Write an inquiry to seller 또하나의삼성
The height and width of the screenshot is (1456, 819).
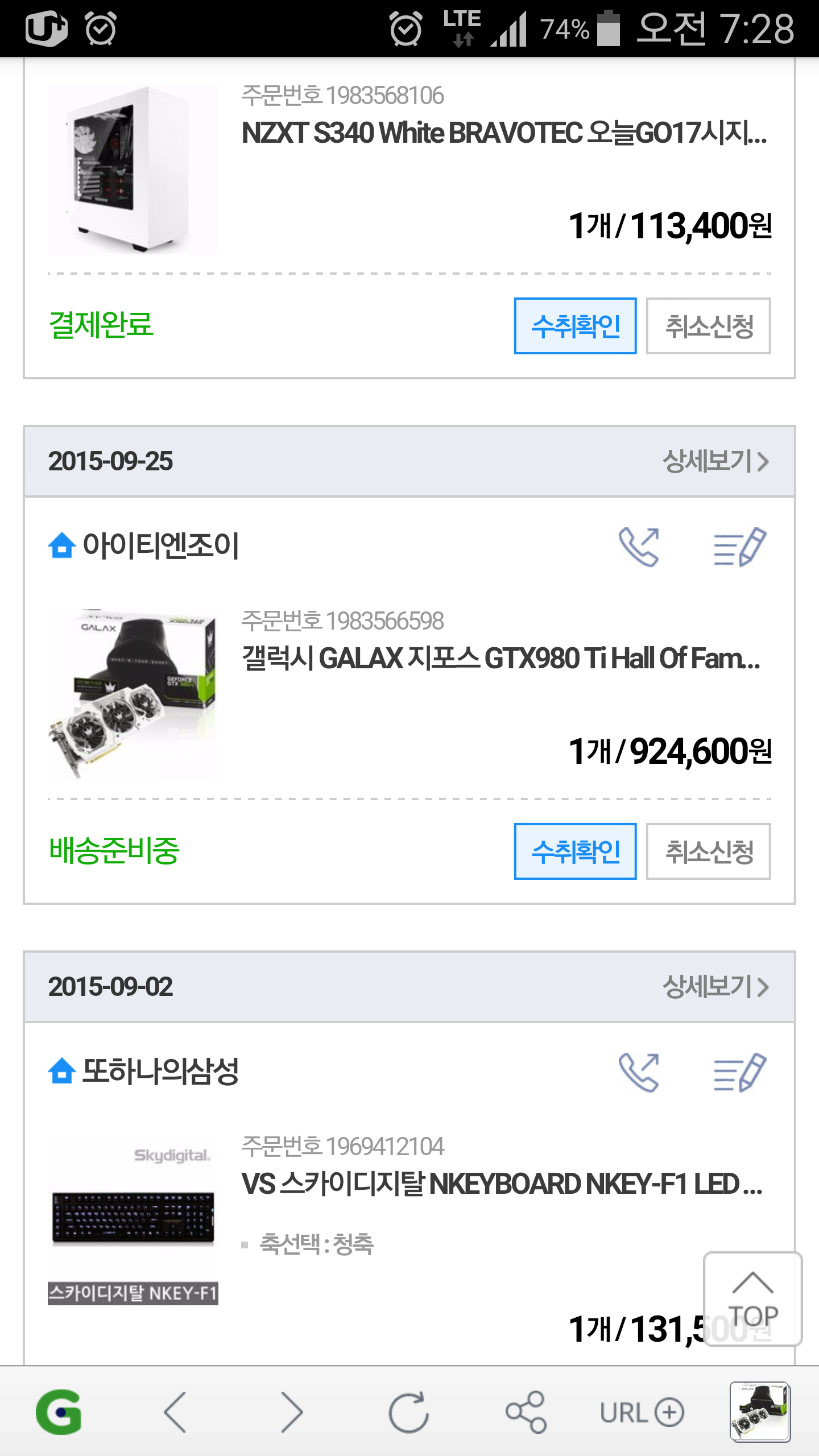[739, 1072]
